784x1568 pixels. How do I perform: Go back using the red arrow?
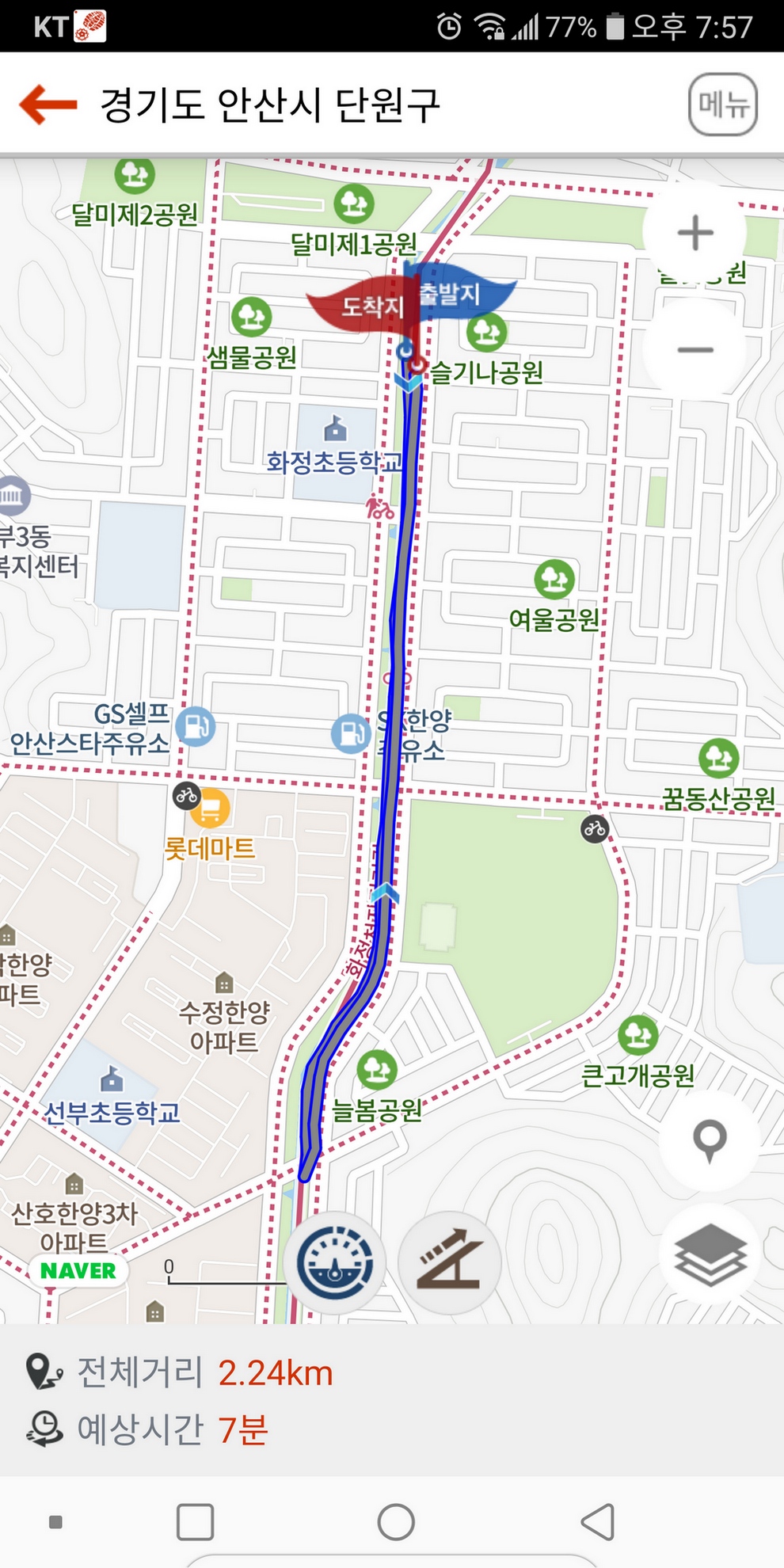pyautogui.click(x=48, y=105)
